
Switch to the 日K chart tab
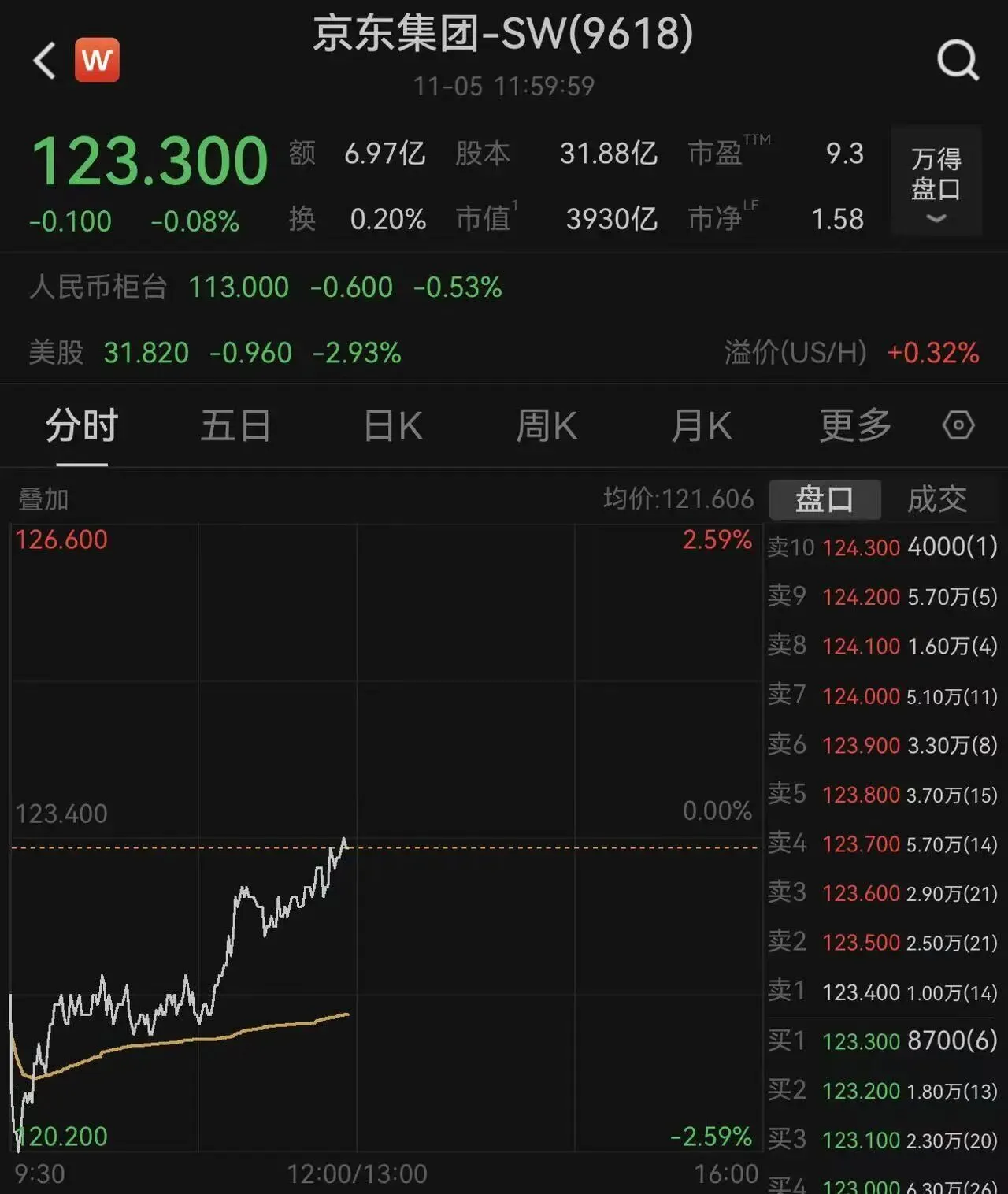tap(393, 426)
